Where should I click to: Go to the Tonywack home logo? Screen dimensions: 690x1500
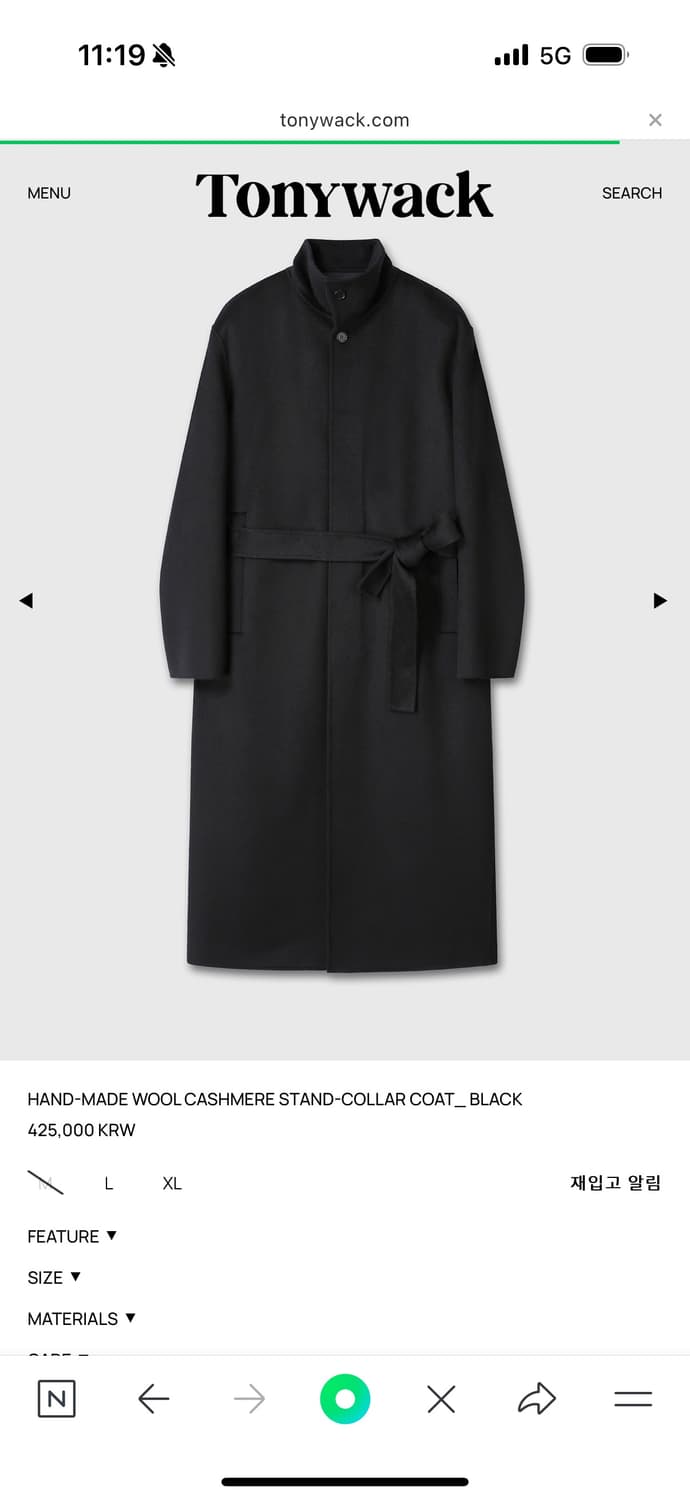tap(344, 195)
